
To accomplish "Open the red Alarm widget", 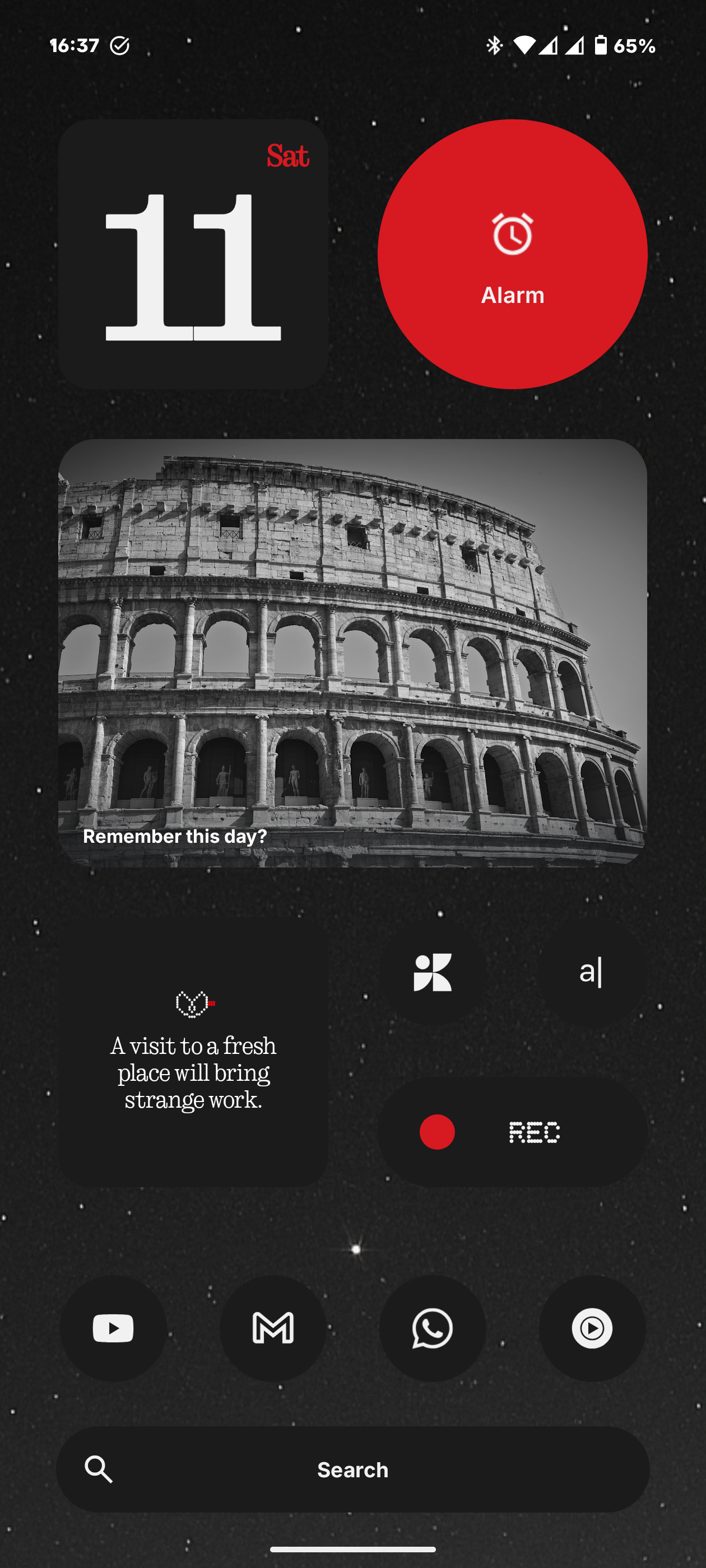I will click(512, 254).
